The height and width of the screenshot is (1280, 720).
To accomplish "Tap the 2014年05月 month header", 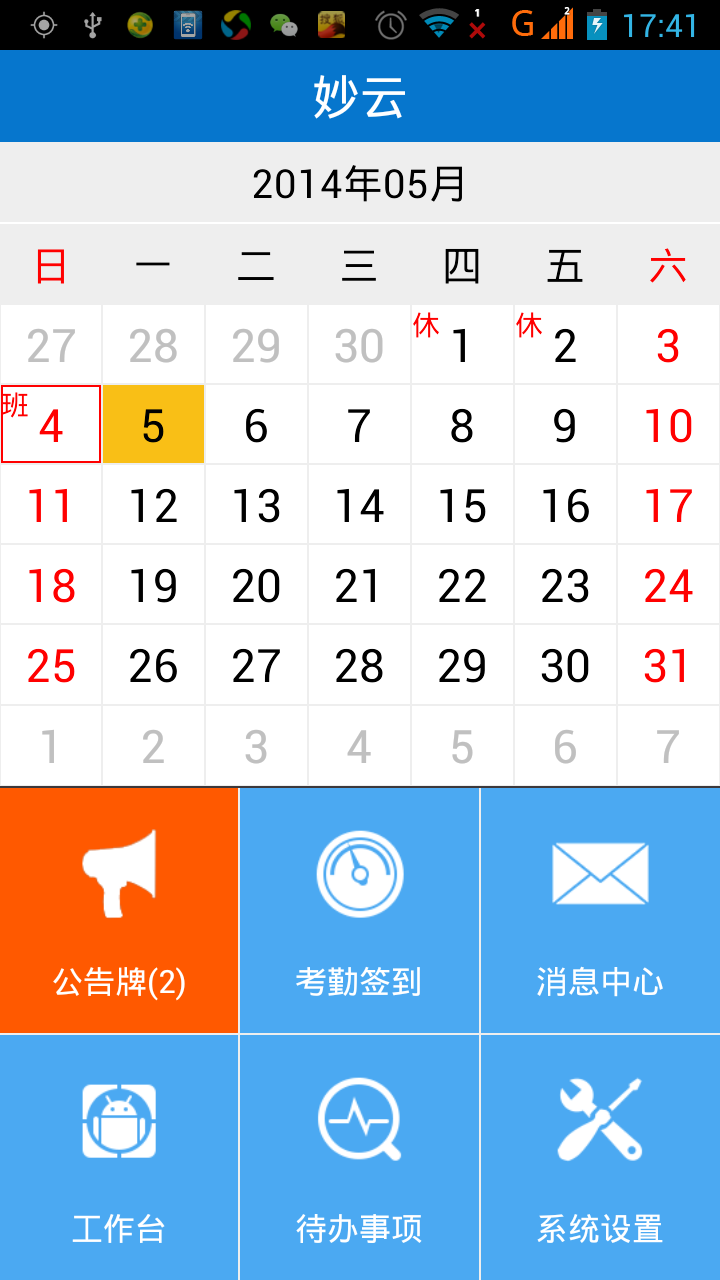I will tap(359, 184).
